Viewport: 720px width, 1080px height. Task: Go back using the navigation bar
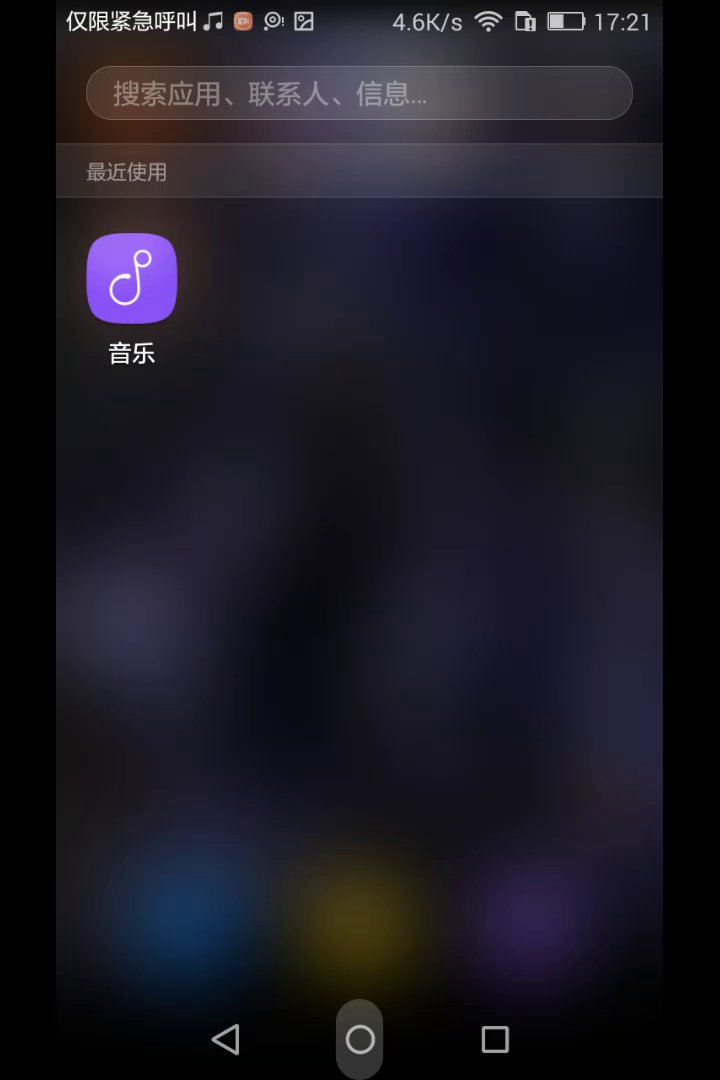(x=226, y=1040)
